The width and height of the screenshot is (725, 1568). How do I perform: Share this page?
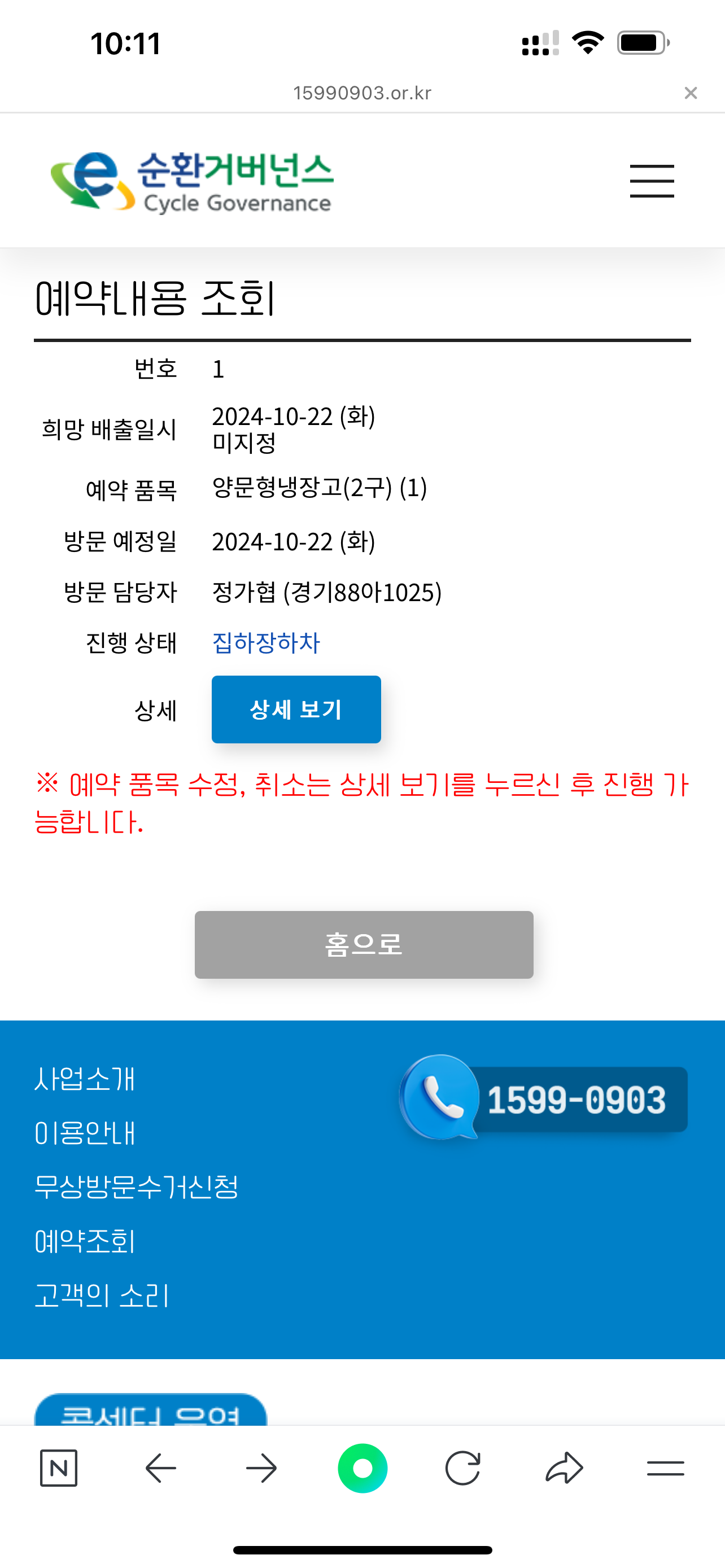point(564,1468)
